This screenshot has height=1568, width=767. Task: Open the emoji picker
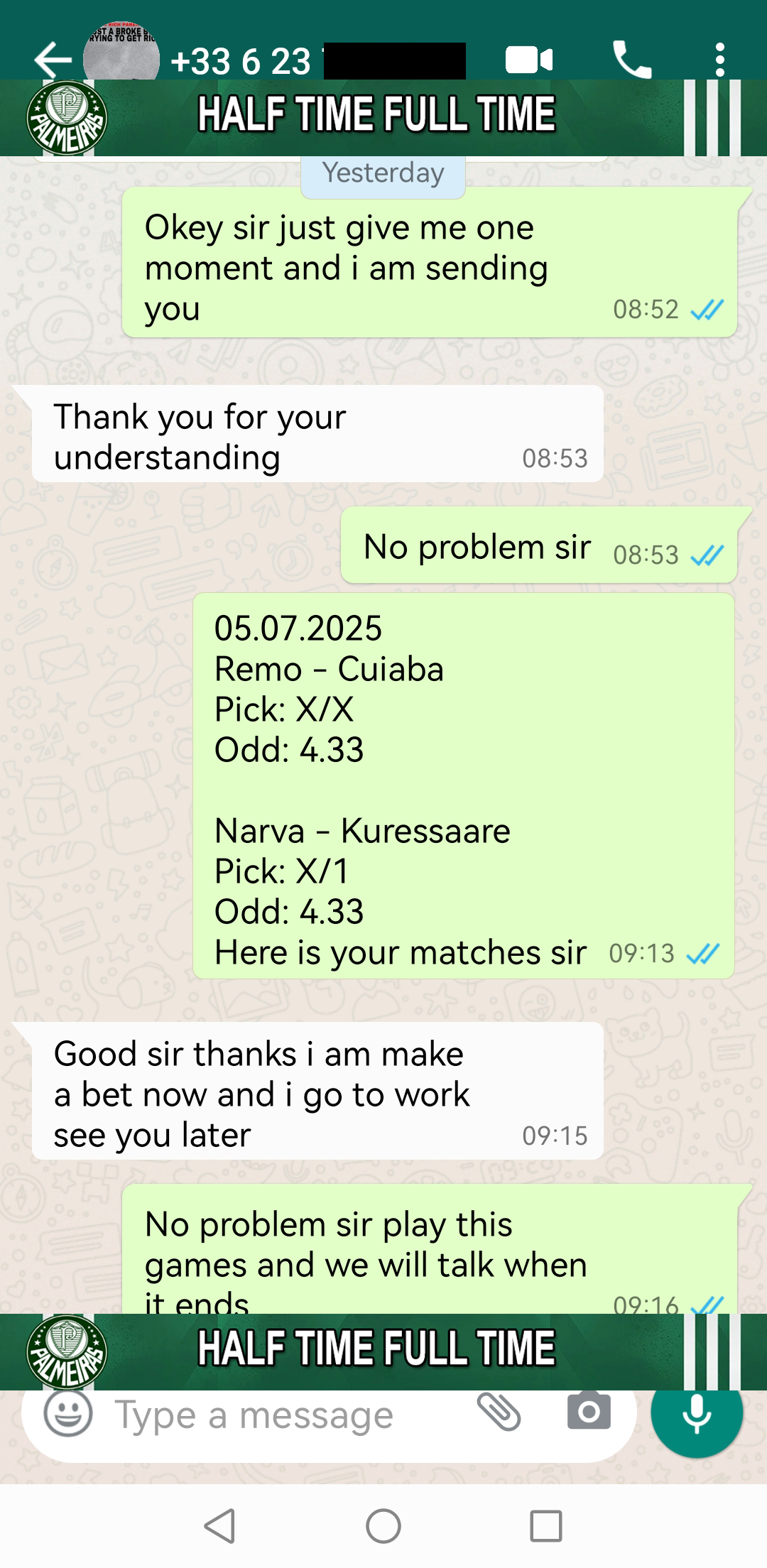click(68, 1413)
